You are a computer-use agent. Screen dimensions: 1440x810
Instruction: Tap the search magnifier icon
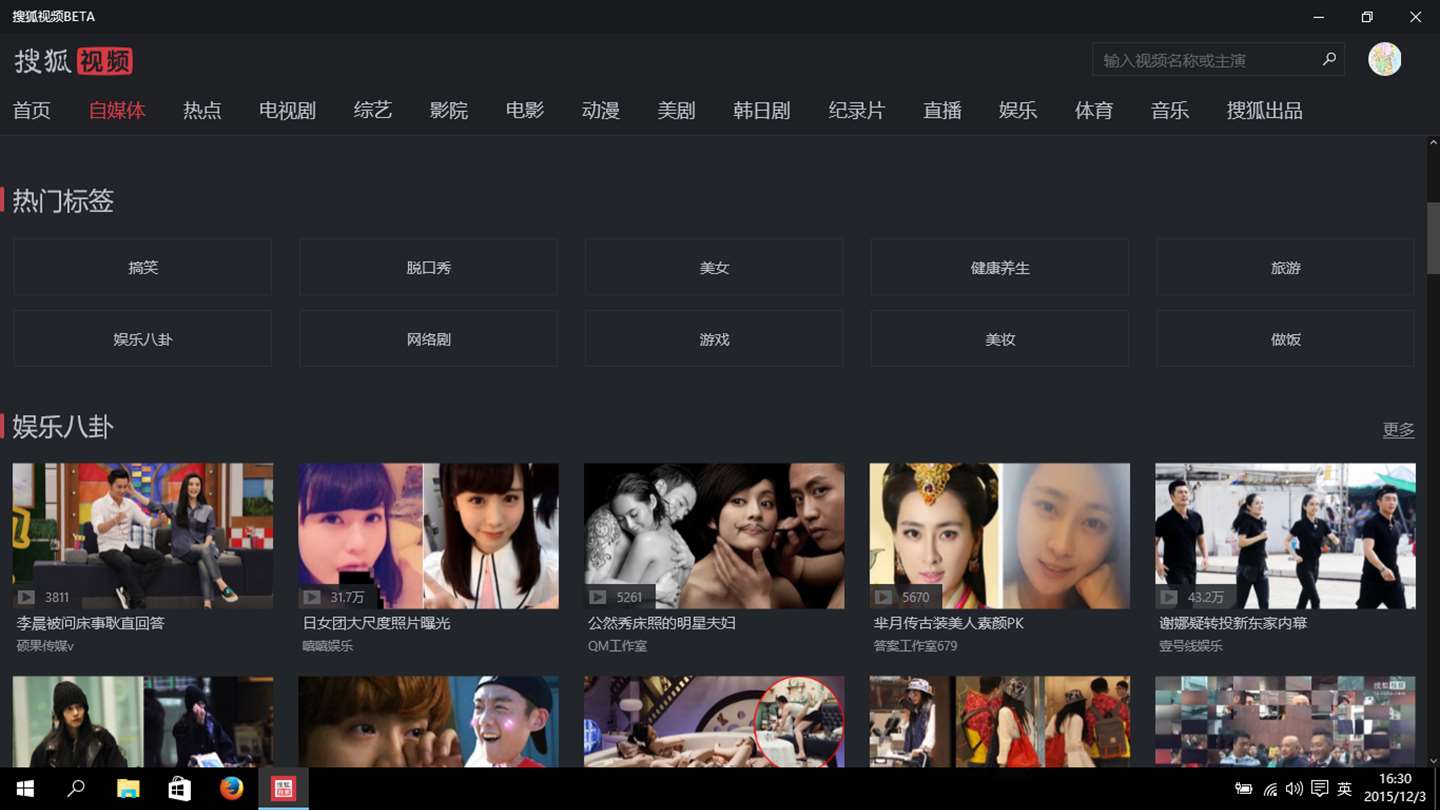1329,60
